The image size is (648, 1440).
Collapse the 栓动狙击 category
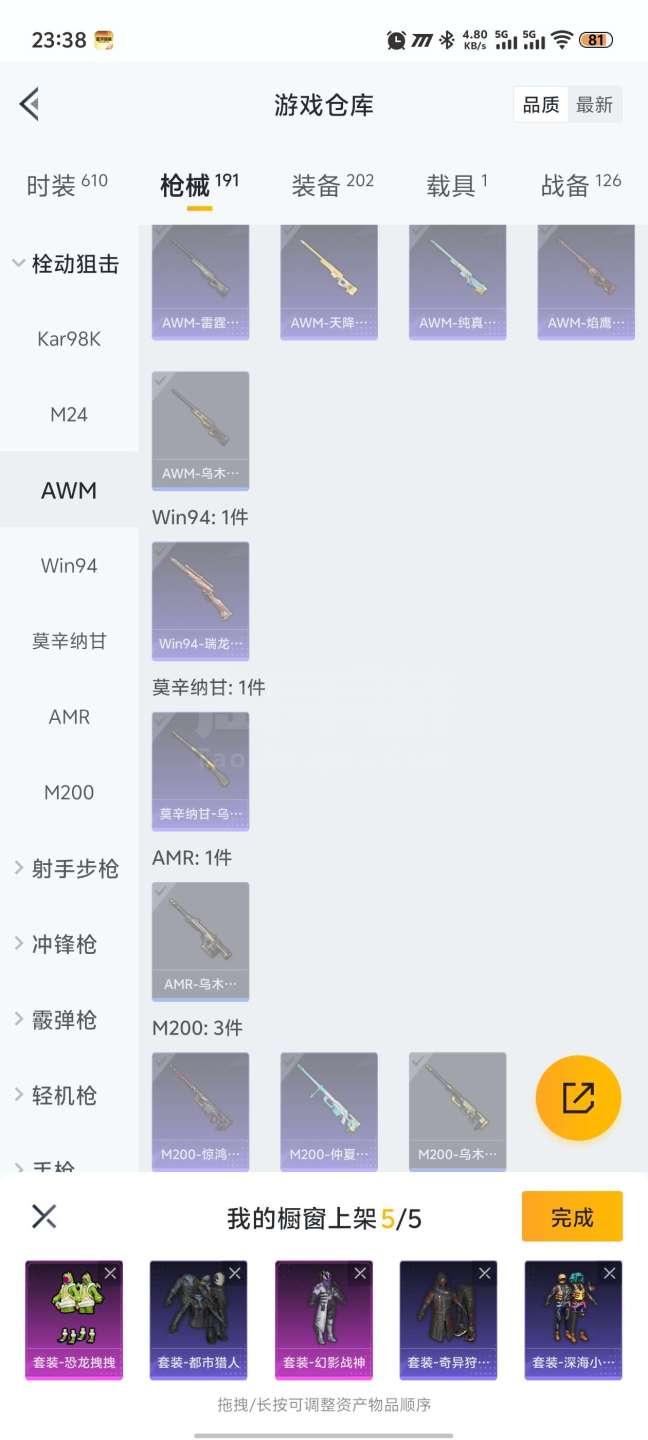click(66, 264)
